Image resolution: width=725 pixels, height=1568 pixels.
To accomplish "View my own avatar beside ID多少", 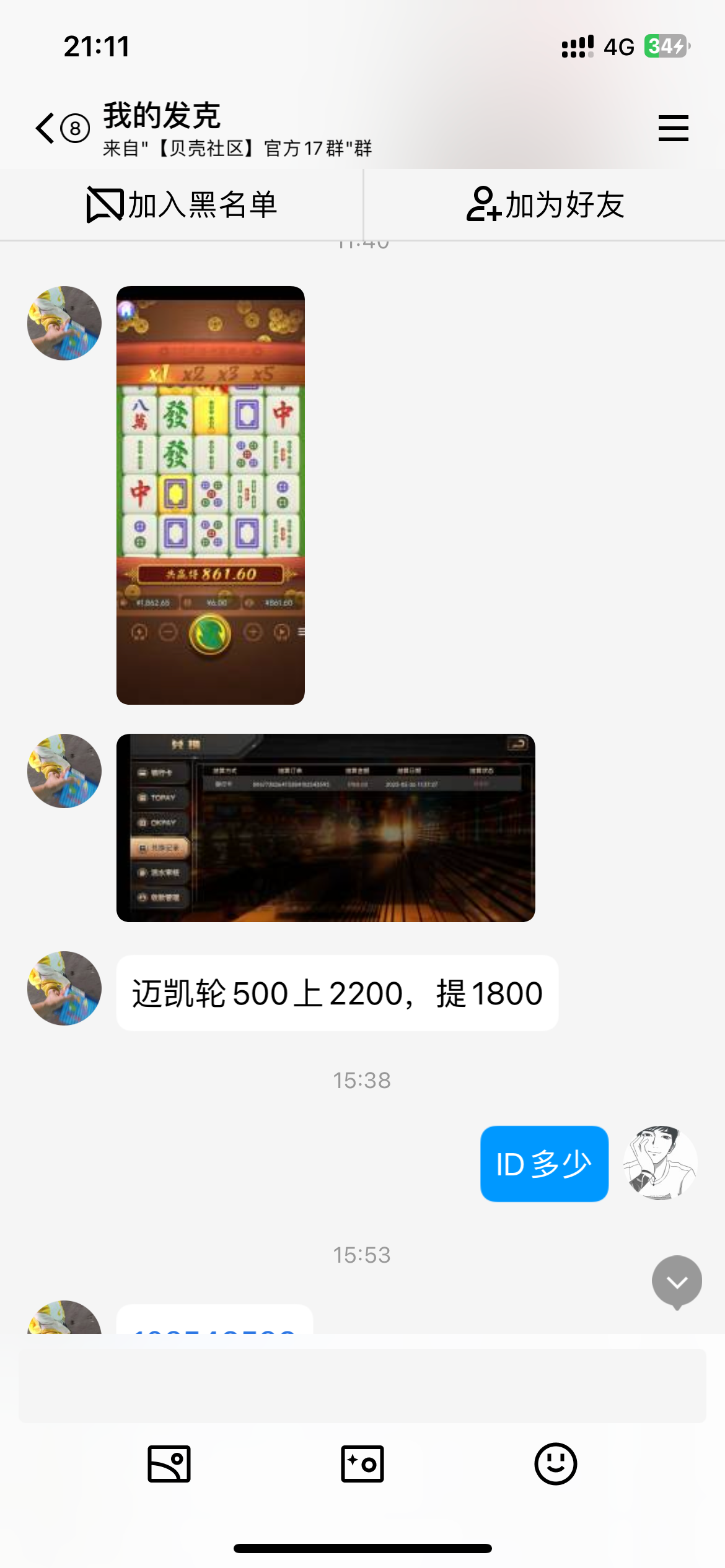I will [x=661, y=1163].
